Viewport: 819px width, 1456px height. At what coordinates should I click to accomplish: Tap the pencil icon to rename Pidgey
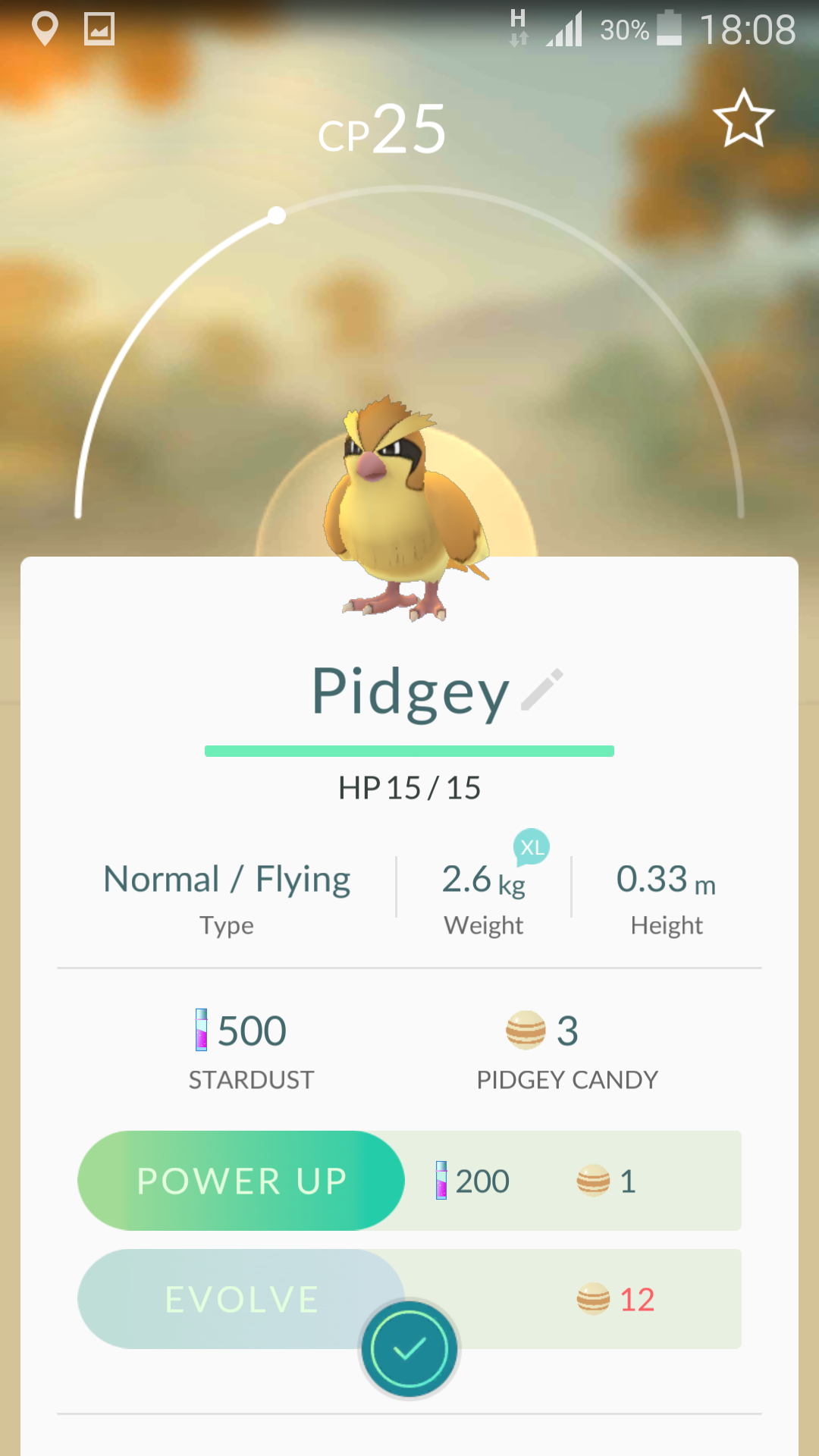tap(542, 689)
